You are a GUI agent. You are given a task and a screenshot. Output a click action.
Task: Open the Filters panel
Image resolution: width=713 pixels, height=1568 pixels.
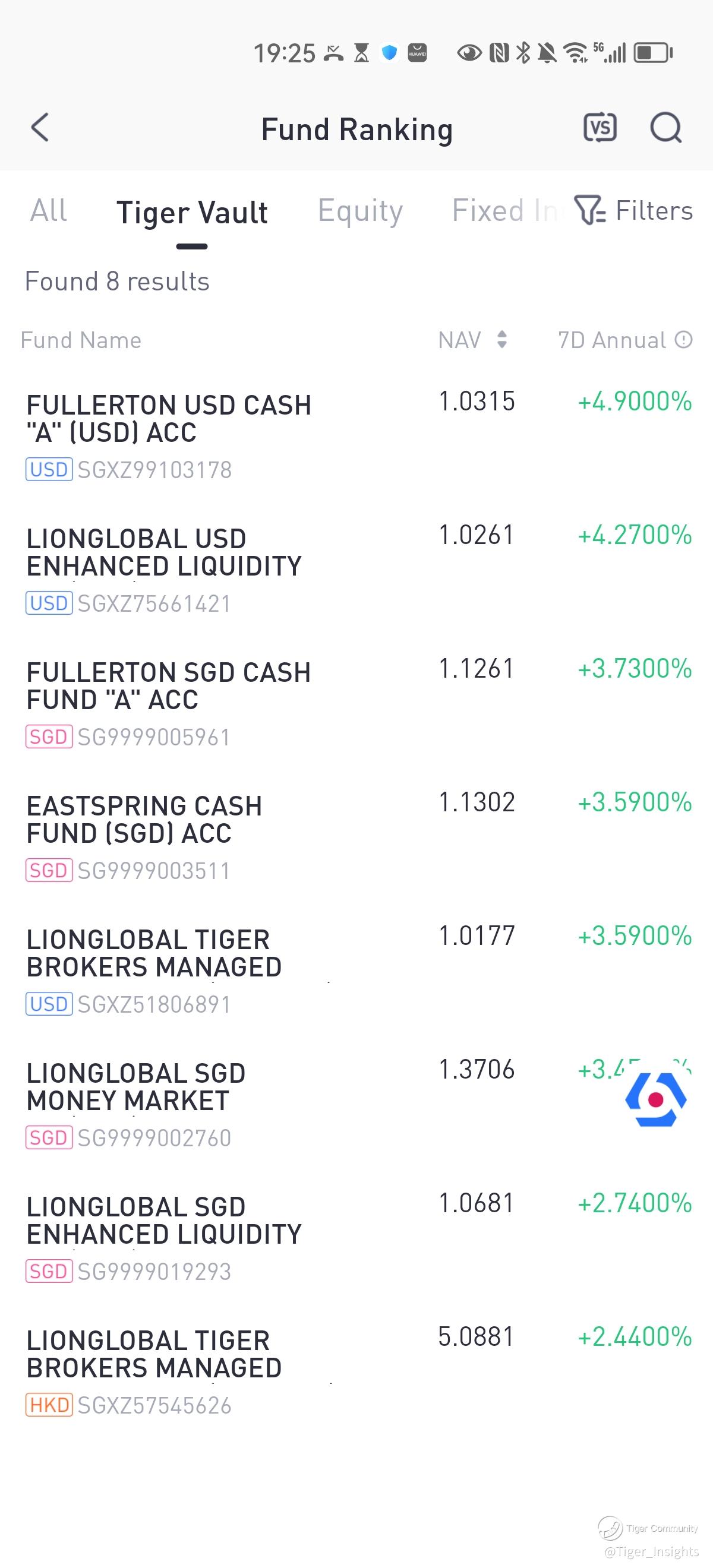634,211
